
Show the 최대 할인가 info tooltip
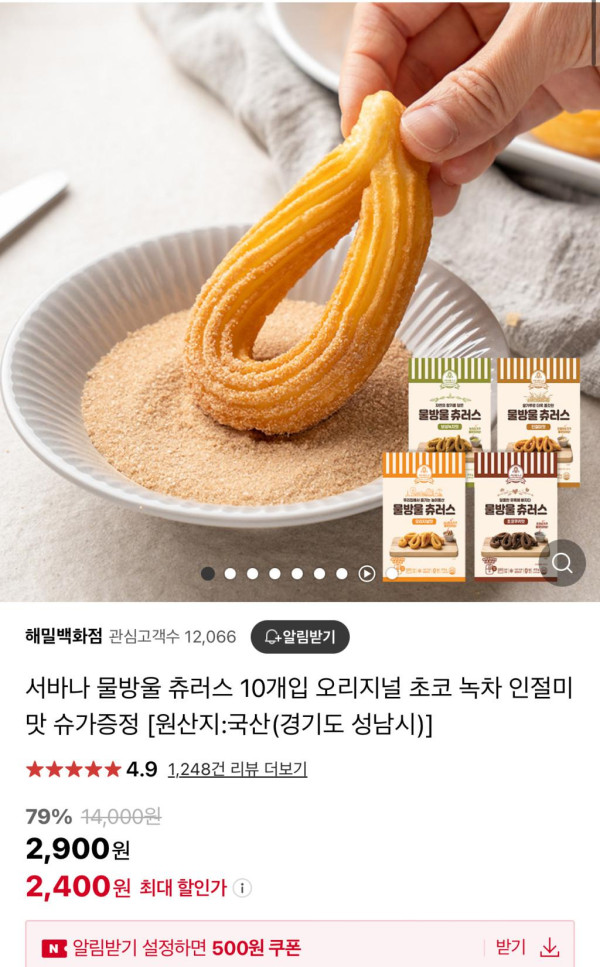pos(242,887)
